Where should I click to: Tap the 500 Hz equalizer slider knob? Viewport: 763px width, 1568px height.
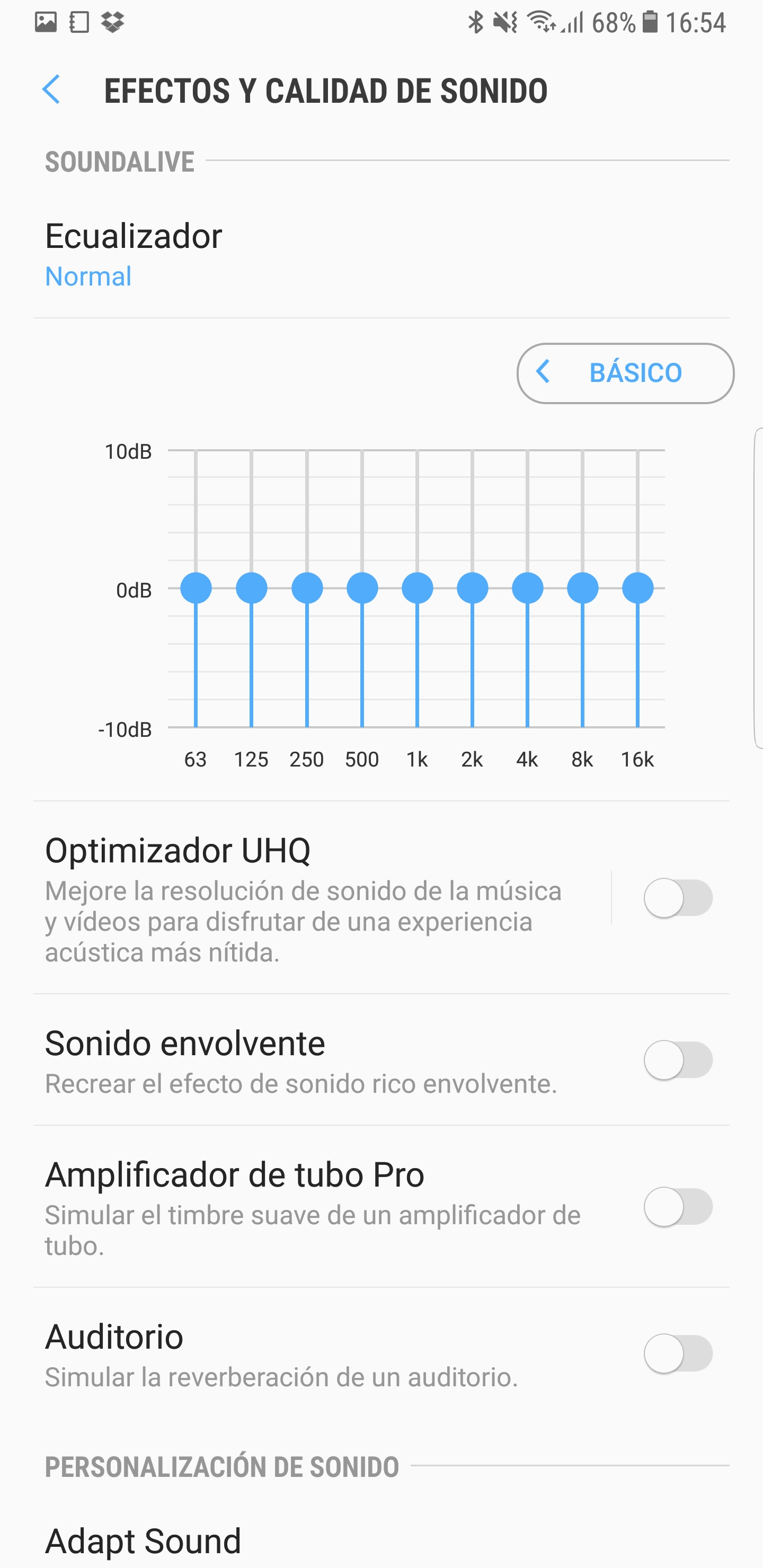362,588
